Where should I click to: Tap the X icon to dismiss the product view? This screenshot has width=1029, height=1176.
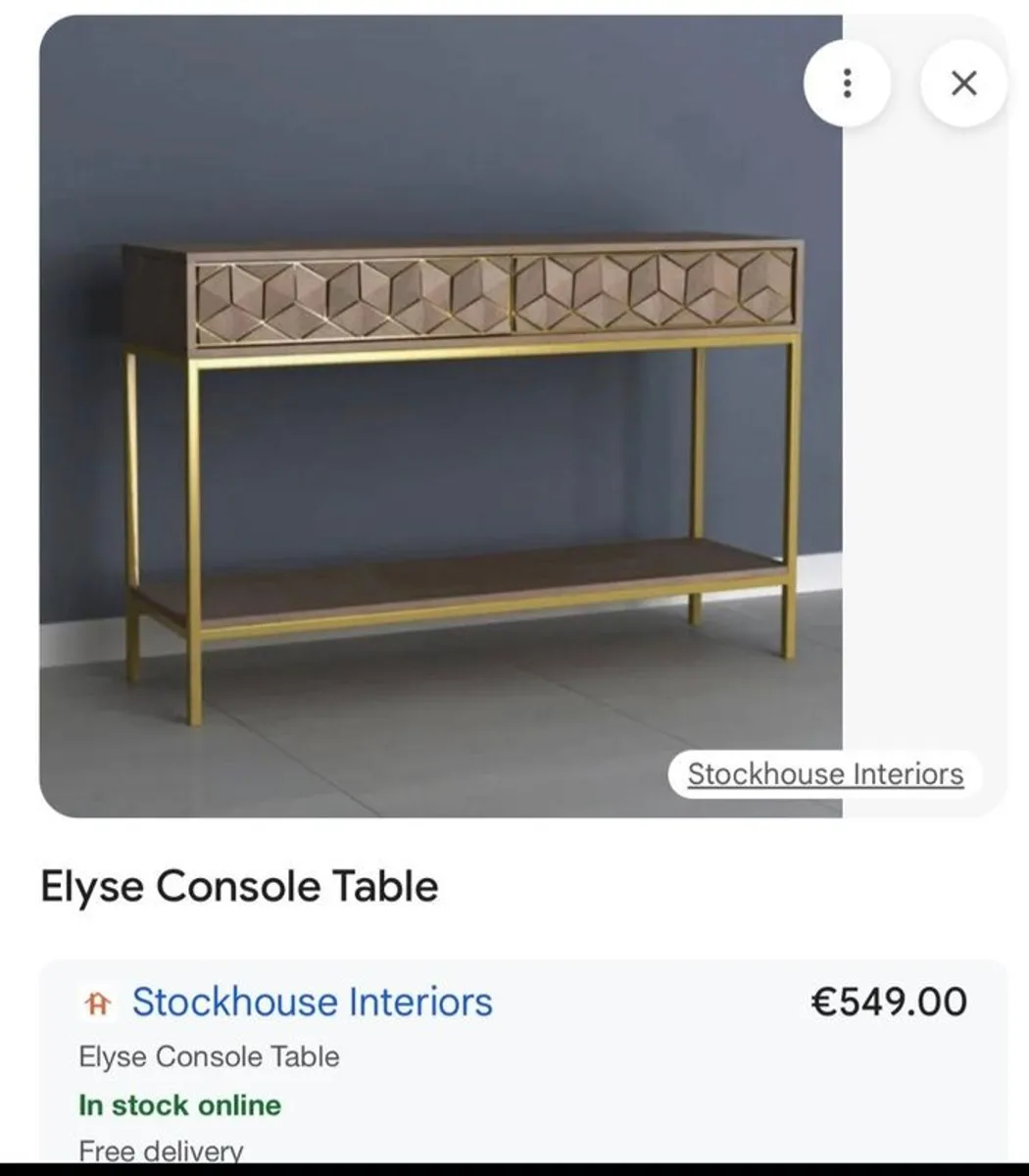(x=963, y=83)
